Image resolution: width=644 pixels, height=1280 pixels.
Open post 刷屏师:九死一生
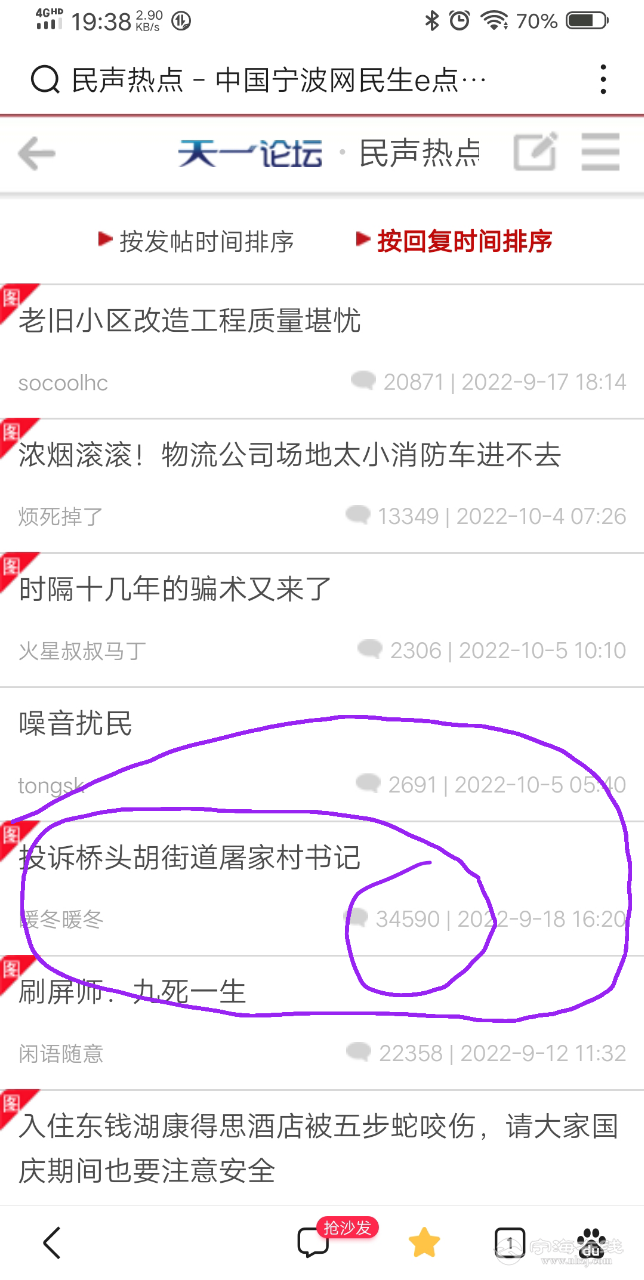click(132, 991)
